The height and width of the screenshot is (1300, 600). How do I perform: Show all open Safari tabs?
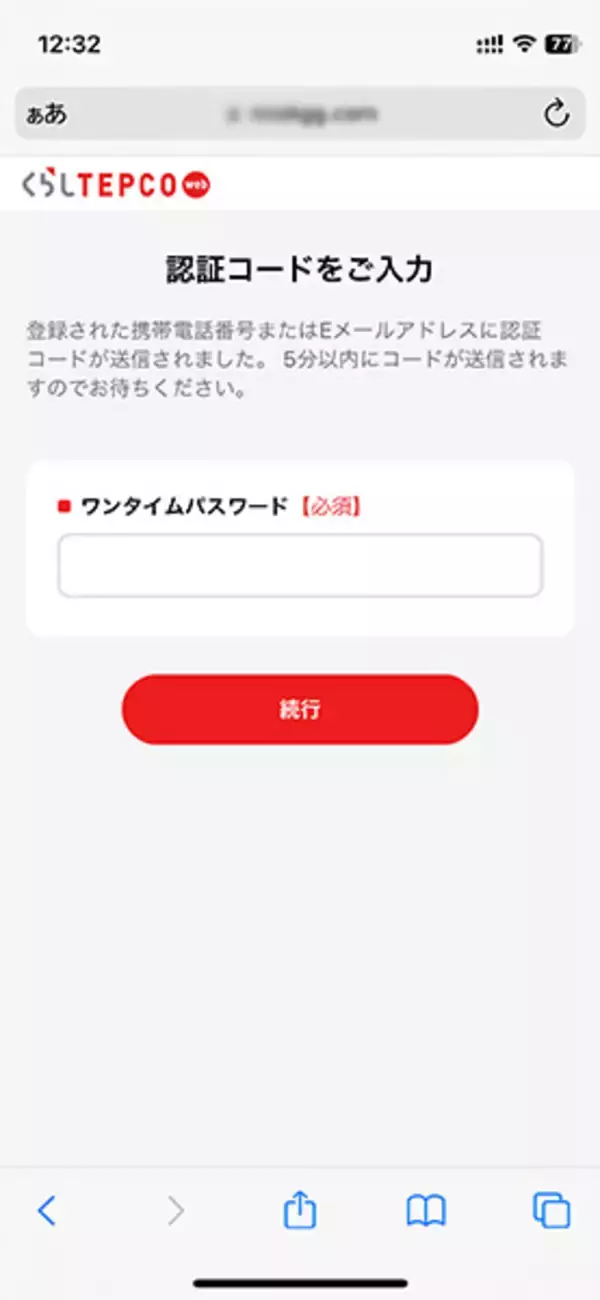pyautogui.click(x=551, y=1211)
